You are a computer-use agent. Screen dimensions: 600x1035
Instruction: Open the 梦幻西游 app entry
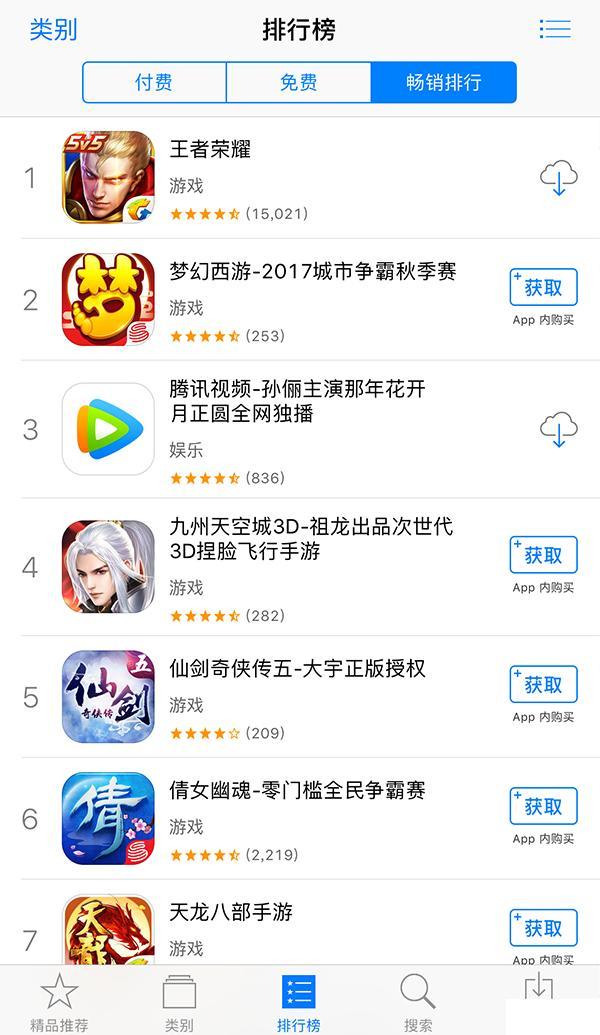(x=310, y=300)
